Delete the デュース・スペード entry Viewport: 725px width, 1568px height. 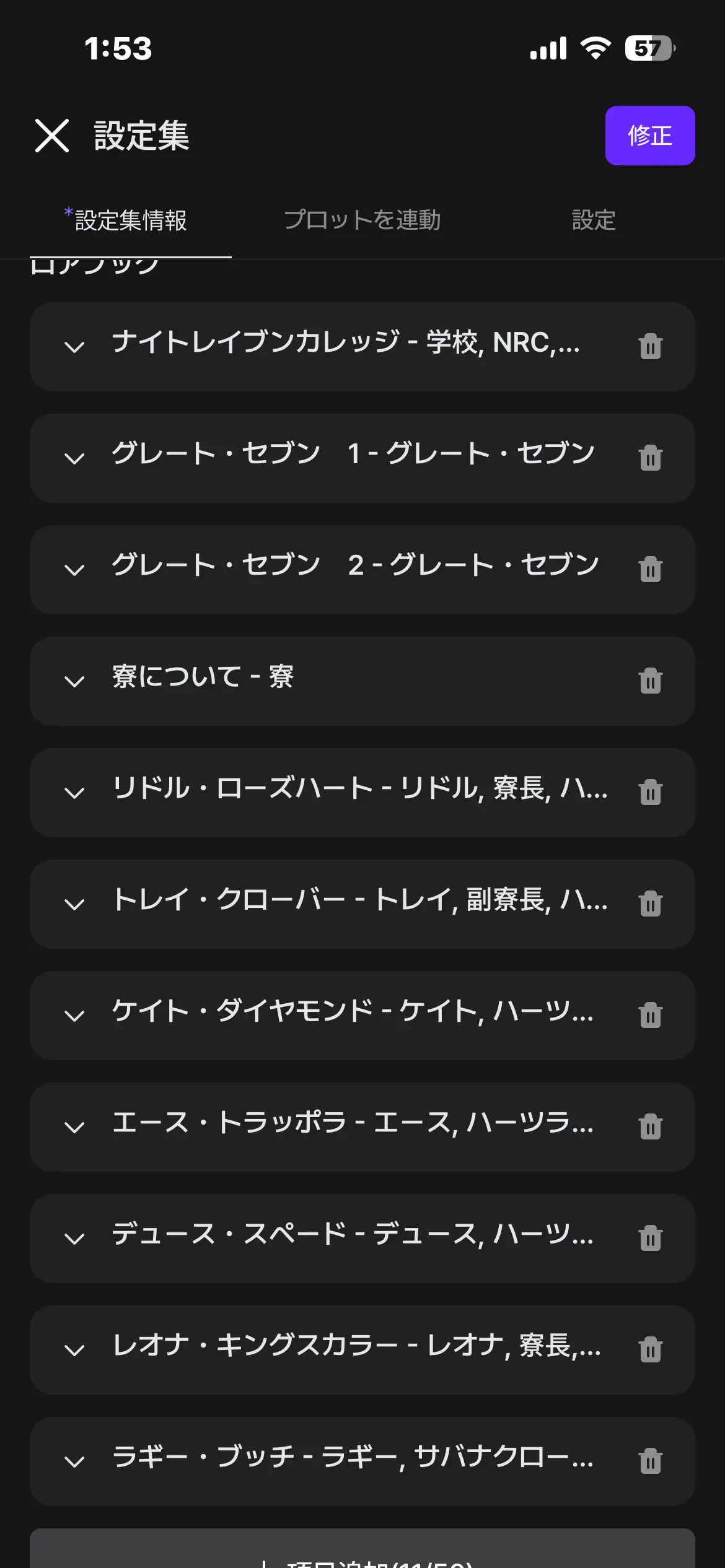(651, 1238)
